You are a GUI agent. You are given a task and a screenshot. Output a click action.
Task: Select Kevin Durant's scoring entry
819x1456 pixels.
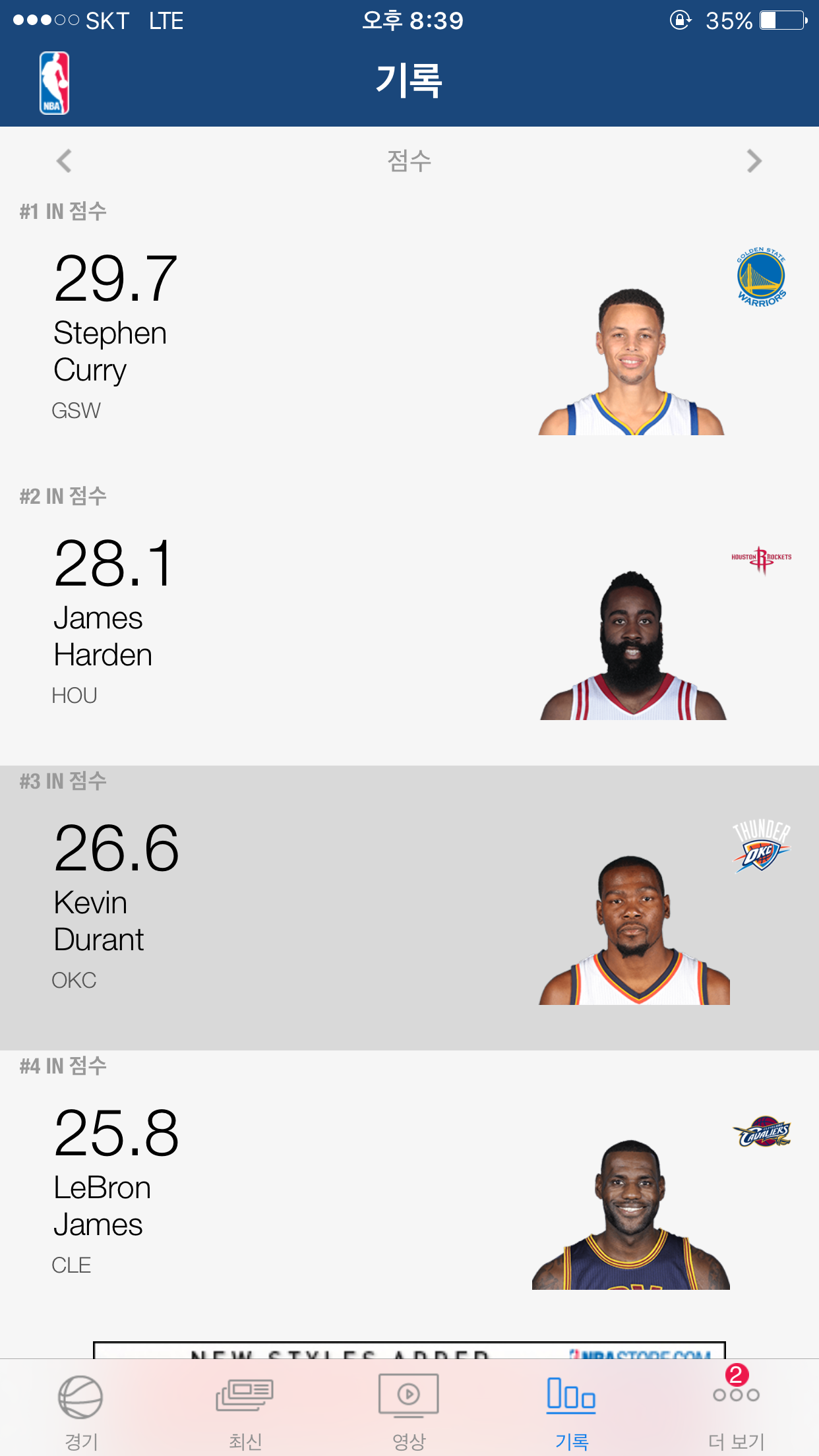(x=409, y=909)
